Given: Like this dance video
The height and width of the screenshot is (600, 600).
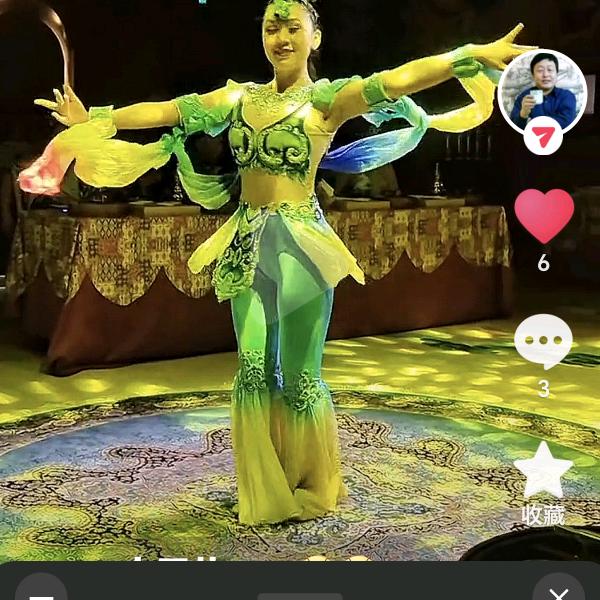Looking at the screenshot, I should (544, 216).
